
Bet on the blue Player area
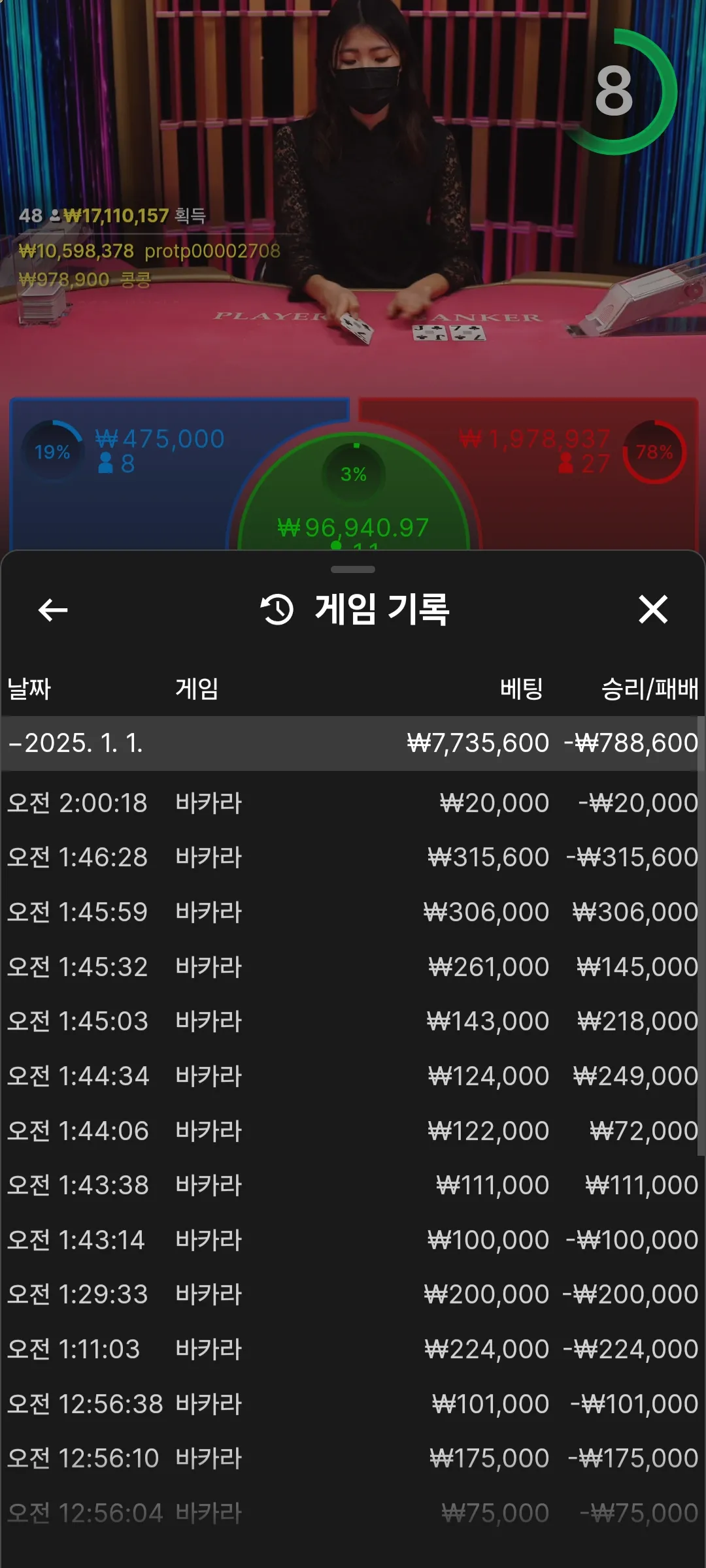131,497
